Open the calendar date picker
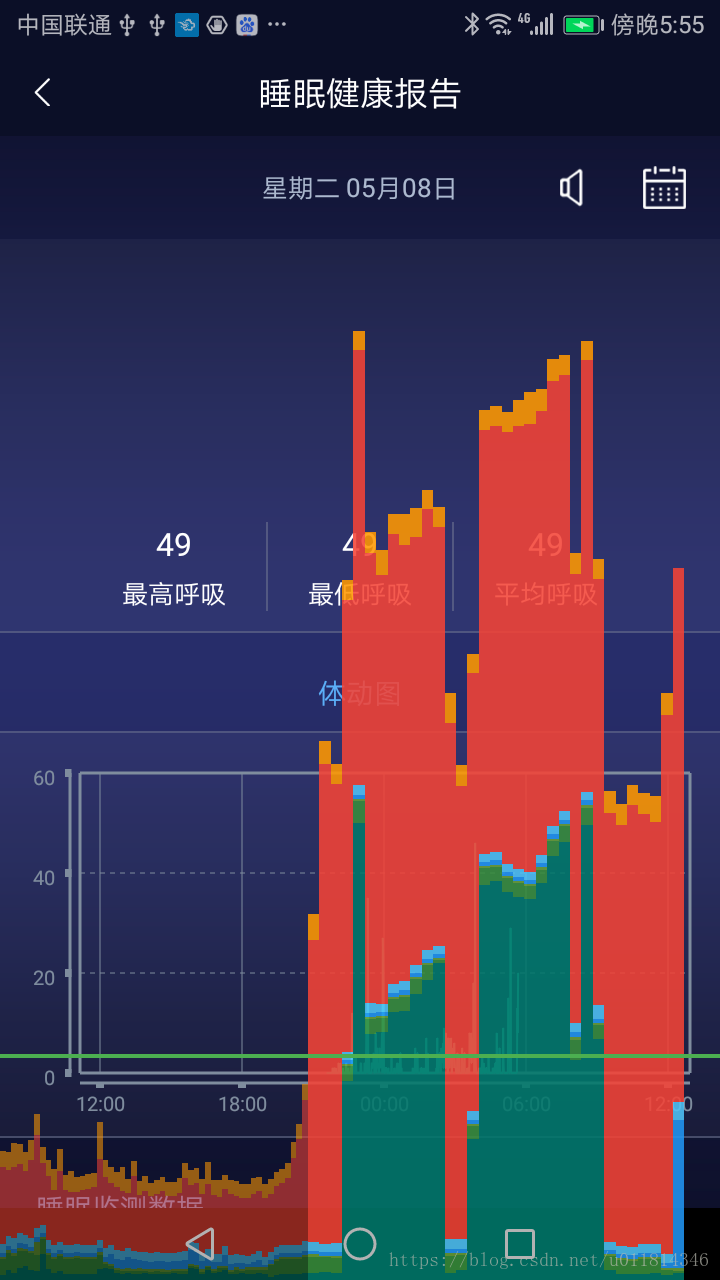 click(664, 187)
